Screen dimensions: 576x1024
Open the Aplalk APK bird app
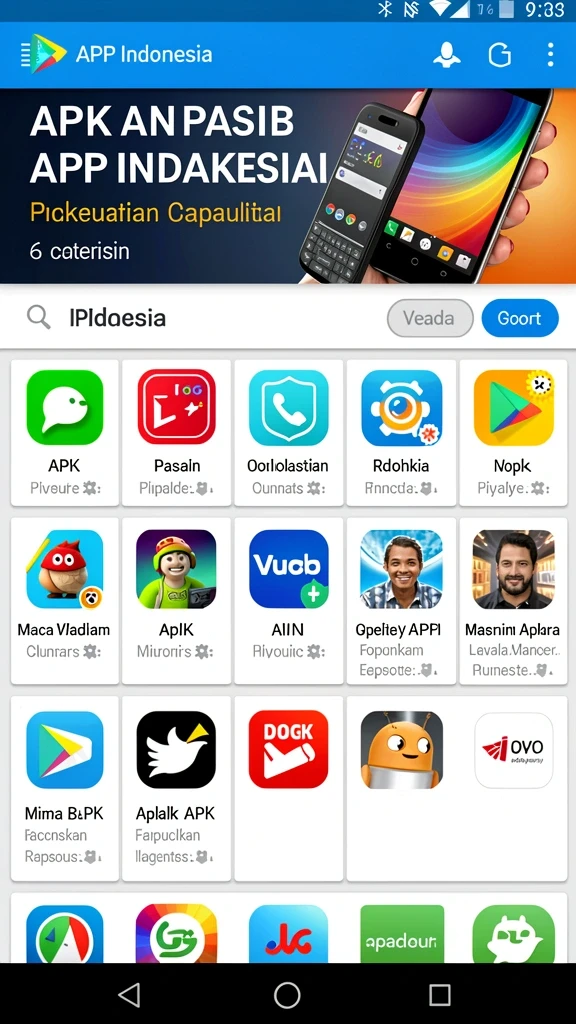177,788
